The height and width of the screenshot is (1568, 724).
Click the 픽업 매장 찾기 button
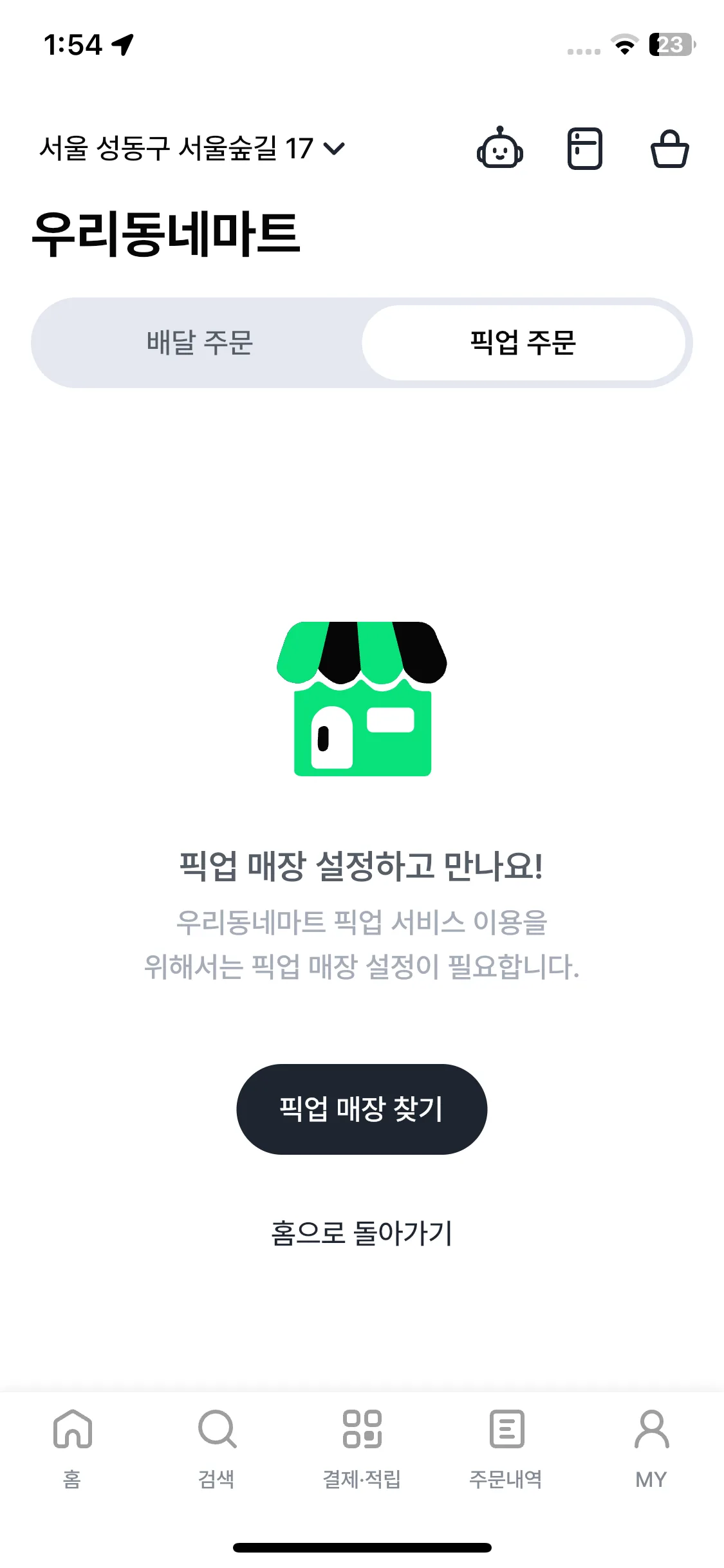362,1108
